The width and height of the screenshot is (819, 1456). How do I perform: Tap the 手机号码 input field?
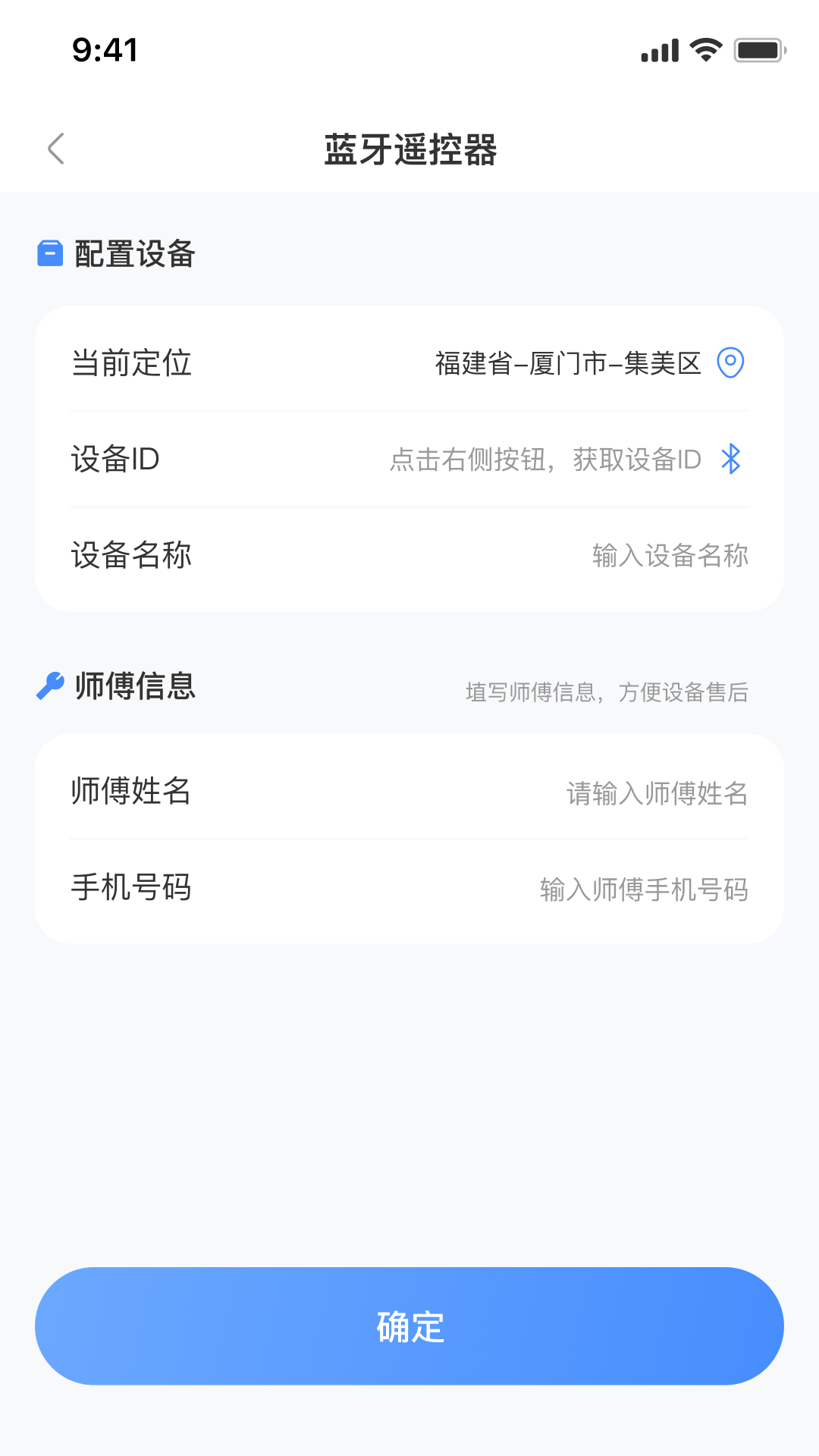point(644,890)
